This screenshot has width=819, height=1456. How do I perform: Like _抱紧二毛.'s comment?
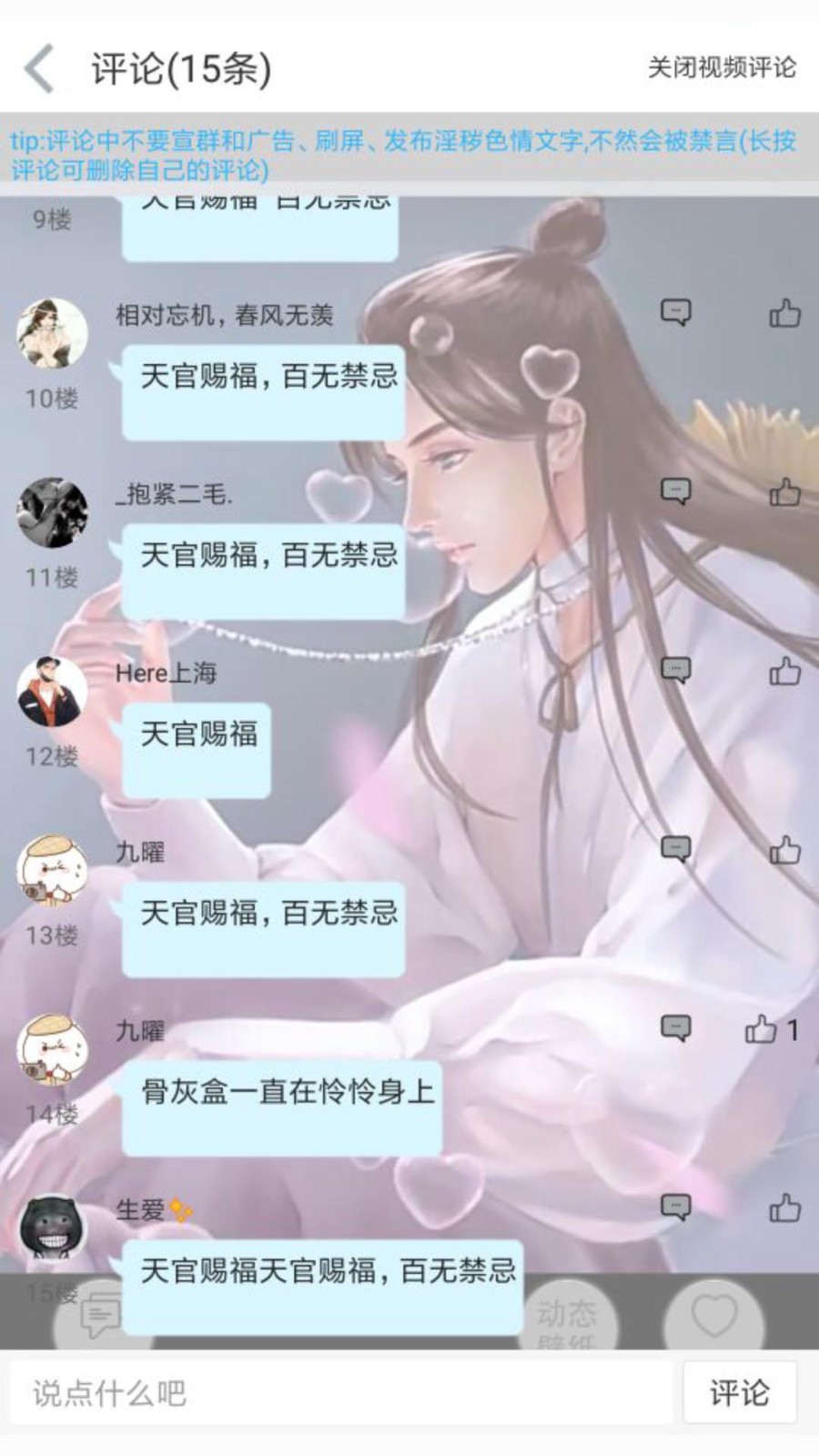[x=784, y=492]
